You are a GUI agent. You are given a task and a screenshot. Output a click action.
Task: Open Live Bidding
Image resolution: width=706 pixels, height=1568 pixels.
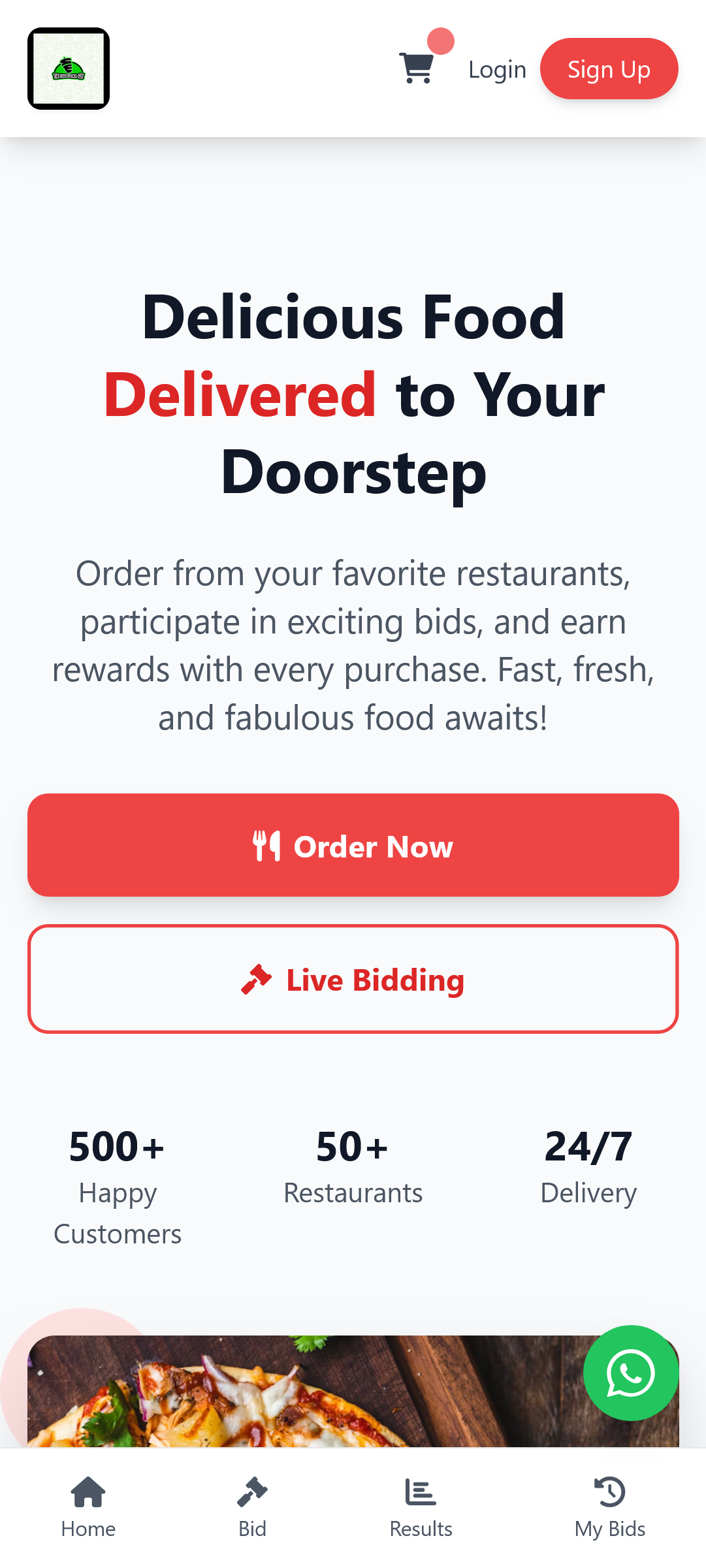[353, 979]
